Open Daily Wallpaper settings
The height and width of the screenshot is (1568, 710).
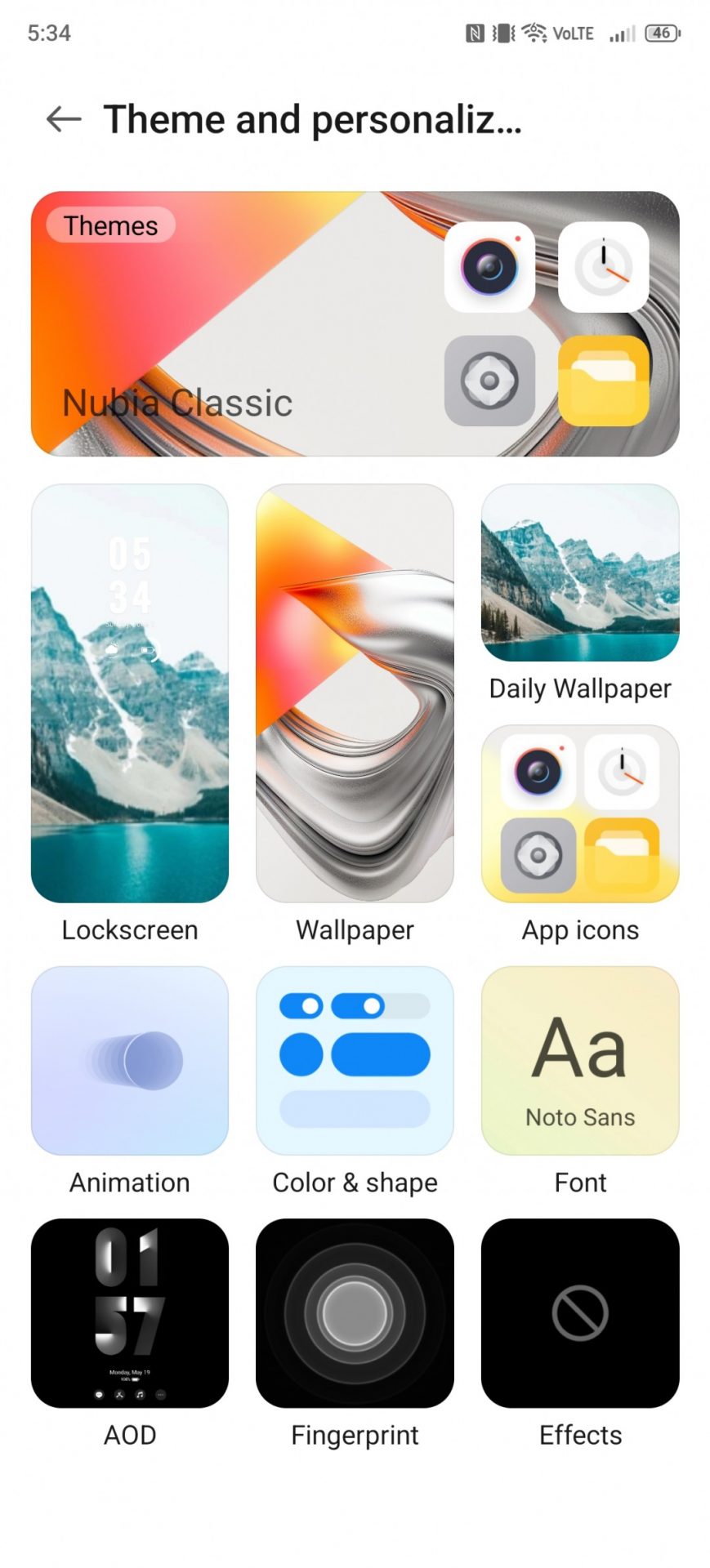tap(580, 573)
